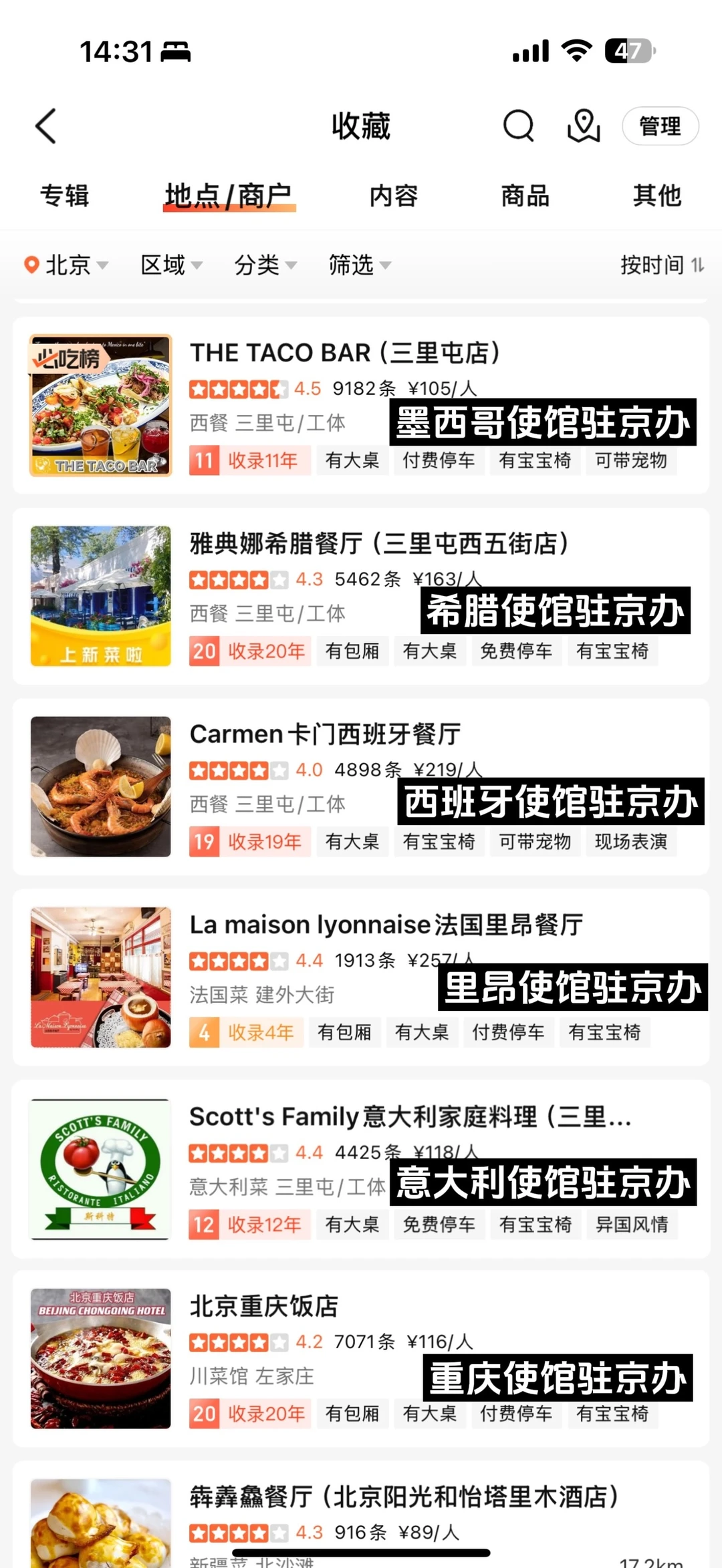Image resolution: width=722 pixels, height=1568 pixels.
Task: Expand the 北京 city dropdown
Action: pos(66,265)
